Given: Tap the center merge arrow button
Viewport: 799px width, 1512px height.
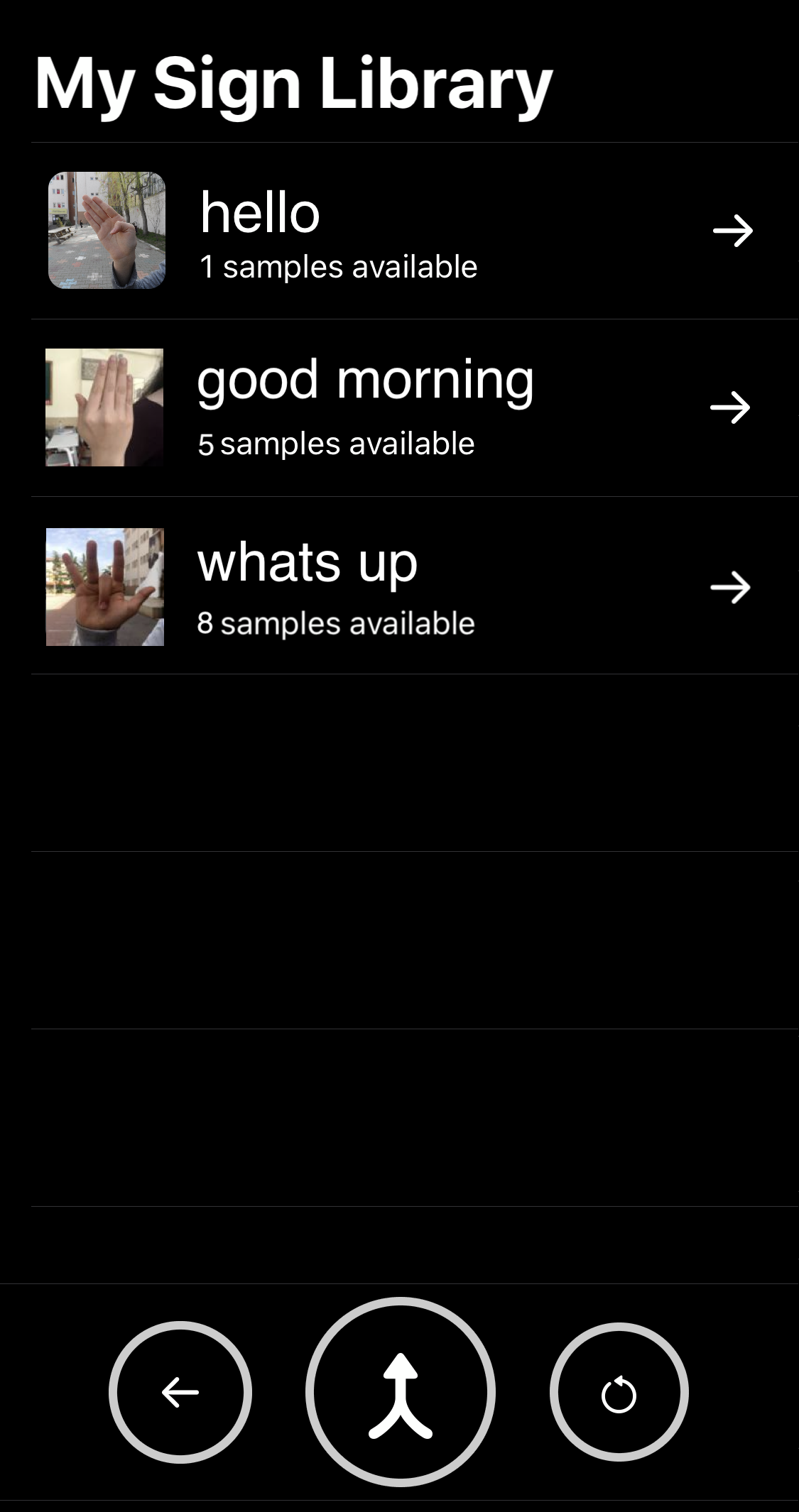Looking at the screenshot, I should pos(401,1392).
